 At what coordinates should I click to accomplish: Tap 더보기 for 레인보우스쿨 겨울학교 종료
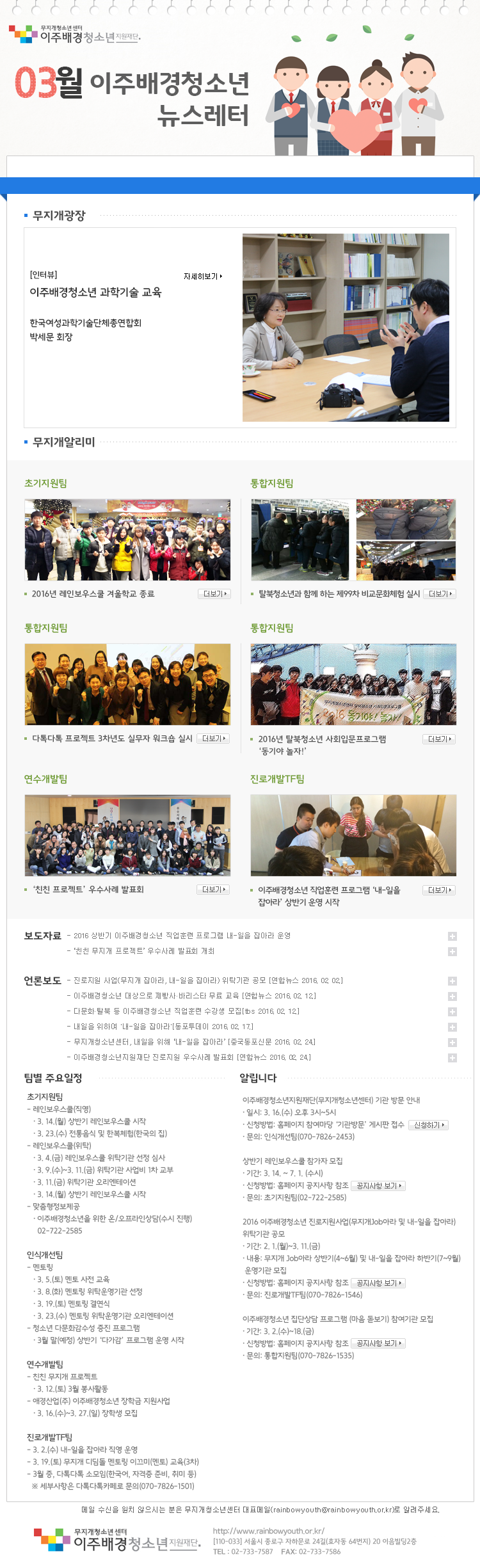214,594
